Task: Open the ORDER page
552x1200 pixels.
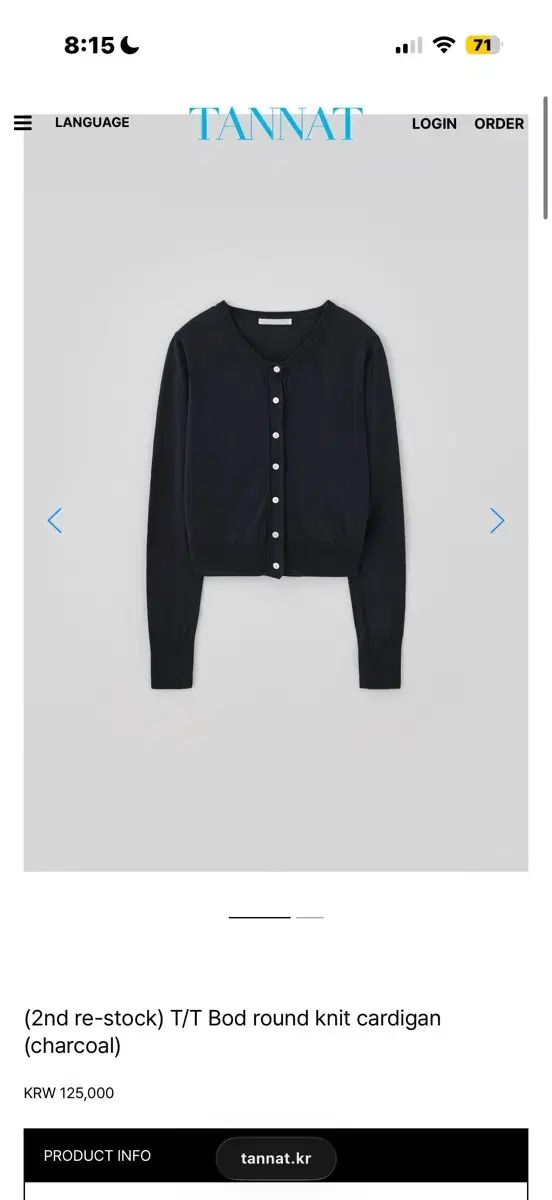Action: pyautogui.click(x=499, y=124)
